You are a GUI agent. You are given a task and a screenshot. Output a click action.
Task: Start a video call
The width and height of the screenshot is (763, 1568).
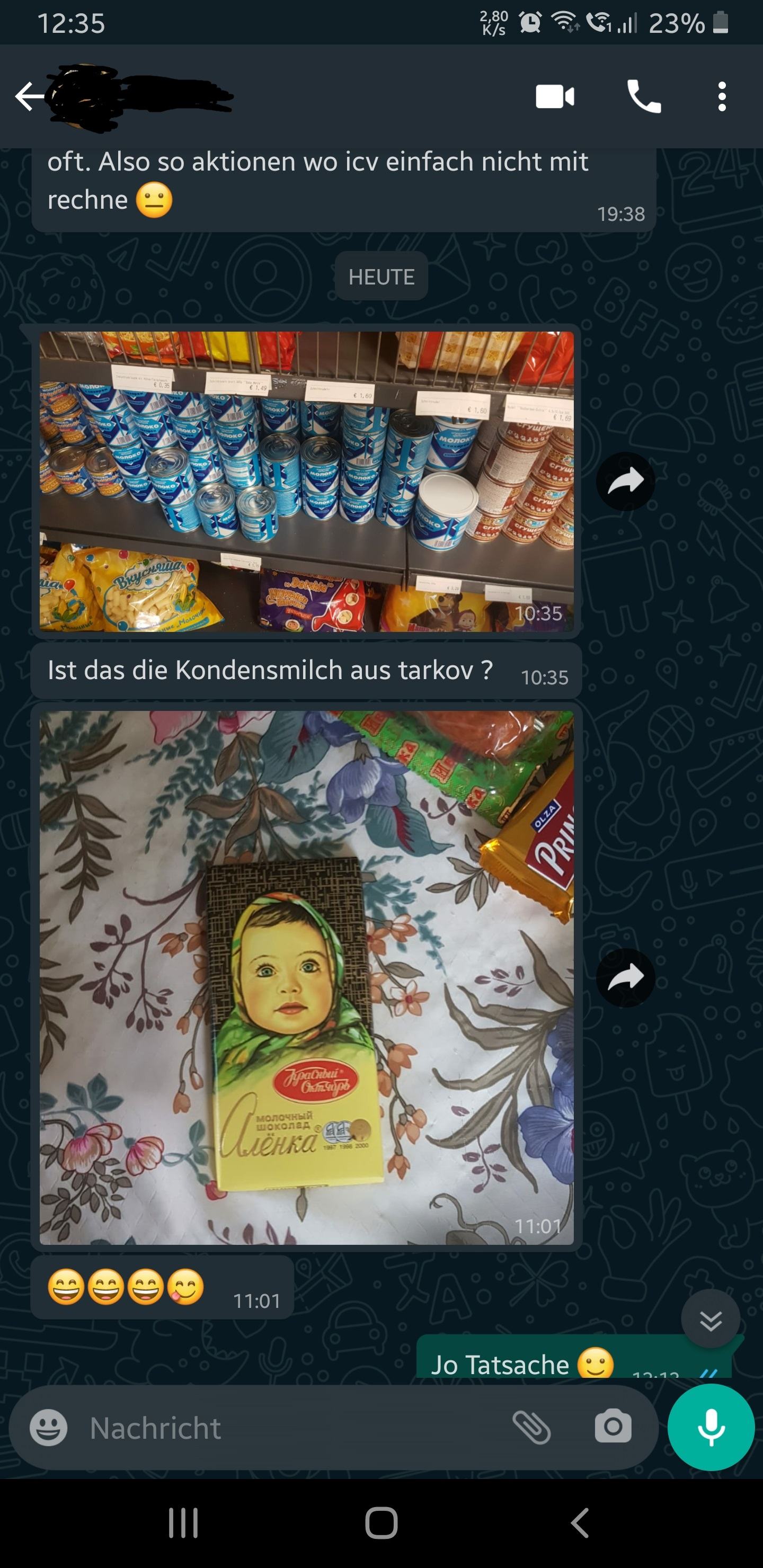(554, 97)
